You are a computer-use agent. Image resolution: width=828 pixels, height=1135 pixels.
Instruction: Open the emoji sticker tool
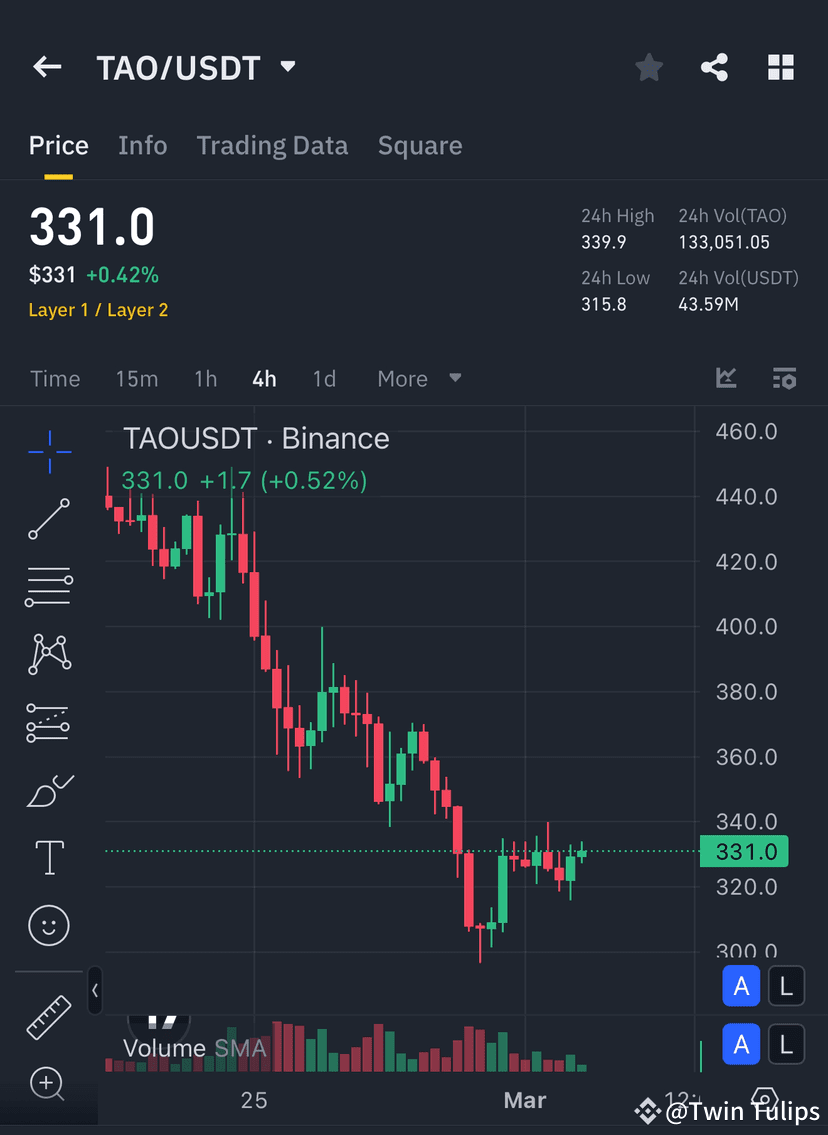click(x=48, y=925)
